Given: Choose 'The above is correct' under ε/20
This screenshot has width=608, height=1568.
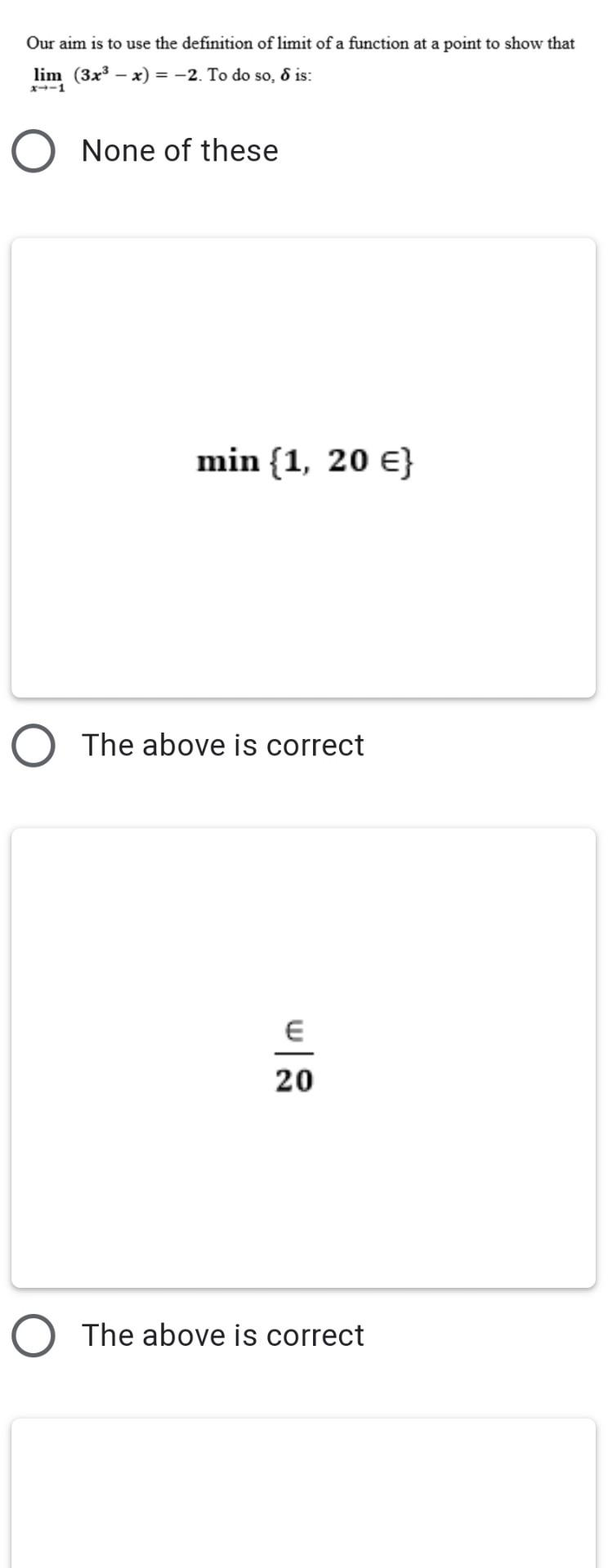Looking at the screenshot, I should (34, 1335).
